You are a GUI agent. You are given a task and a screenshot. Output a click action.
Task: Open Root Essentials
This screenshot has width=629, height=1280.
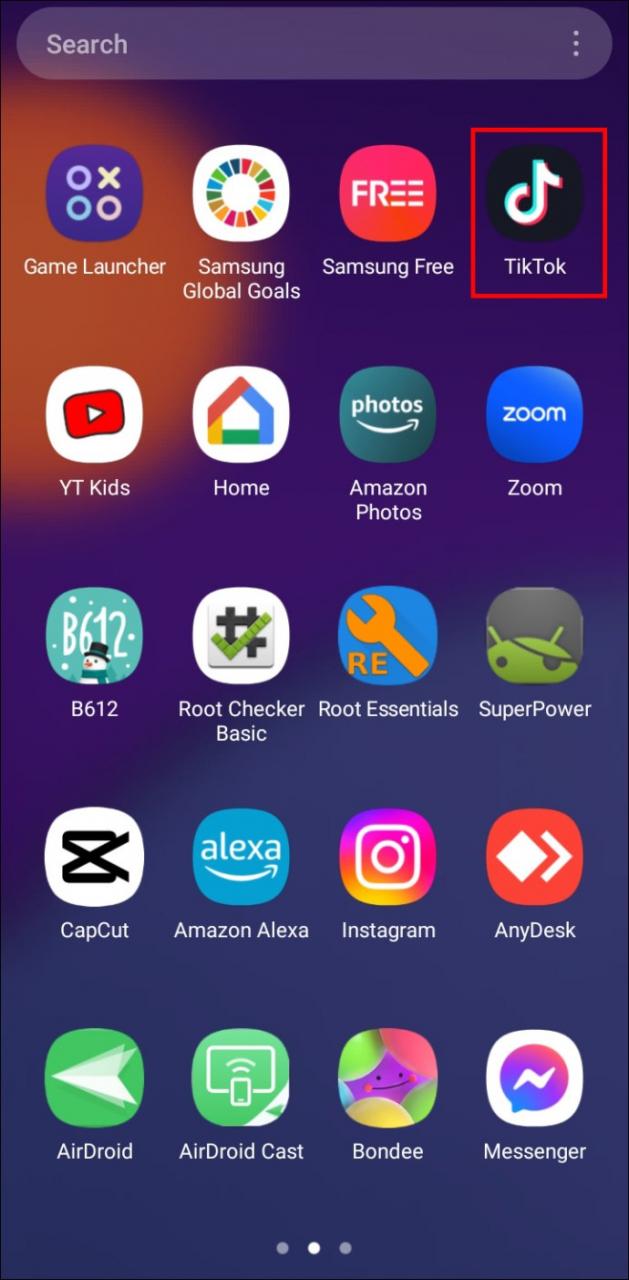tap(388, 636)
